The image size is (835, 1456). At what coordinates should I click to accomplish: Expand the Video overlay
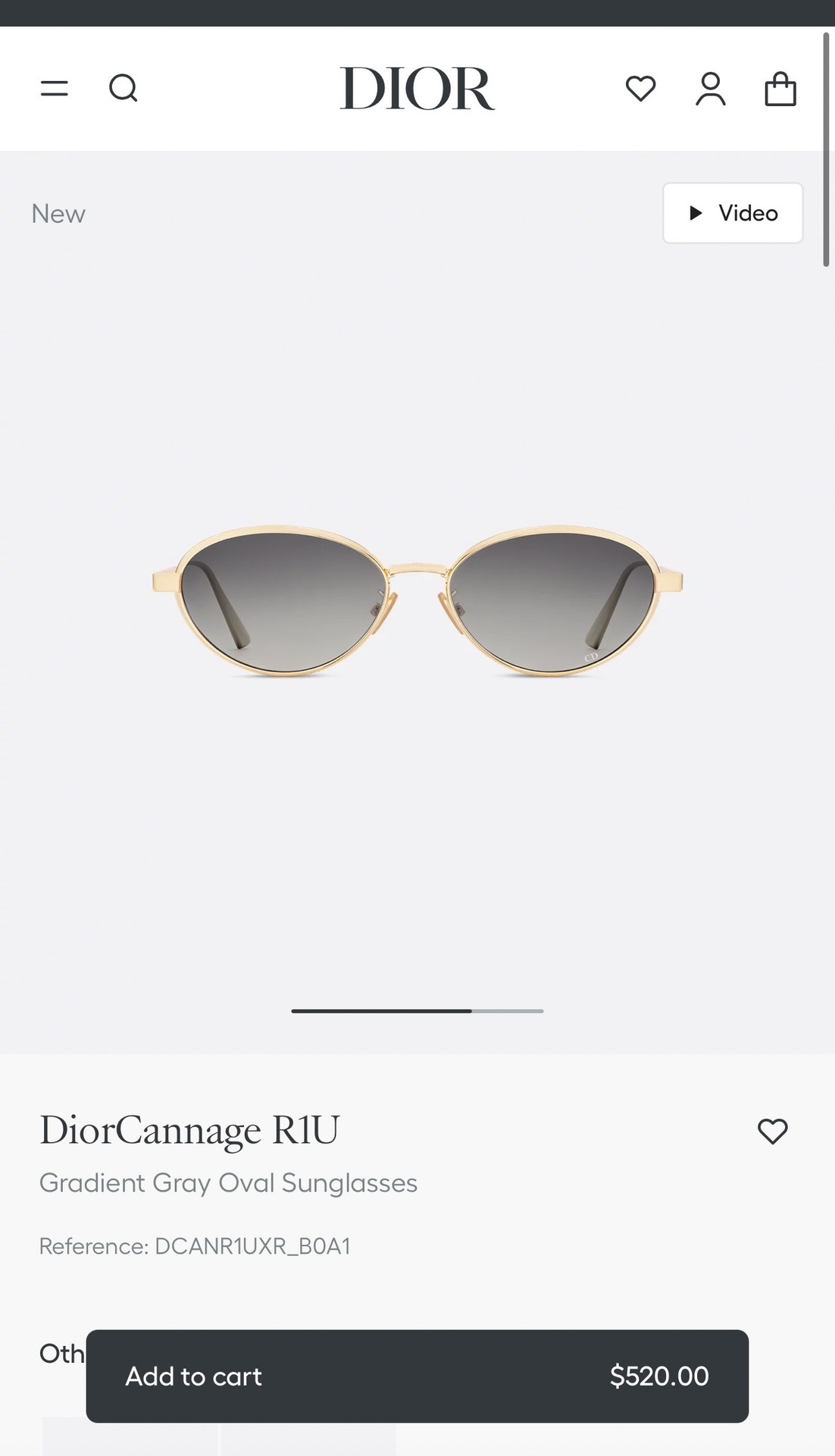pyautogui.click(x=732, y=213)
